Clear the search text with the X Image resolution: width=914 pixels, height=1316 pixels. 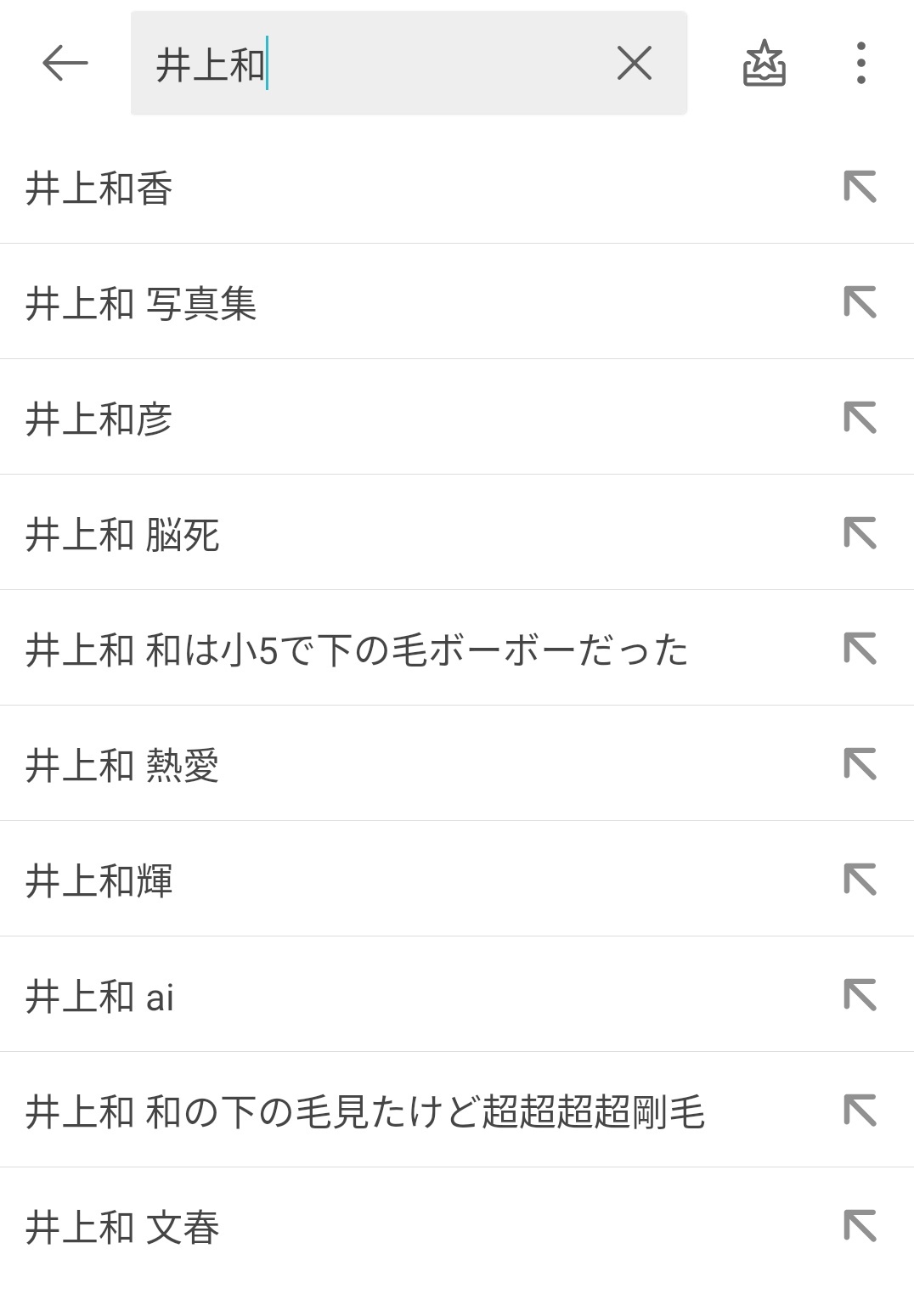635,63
